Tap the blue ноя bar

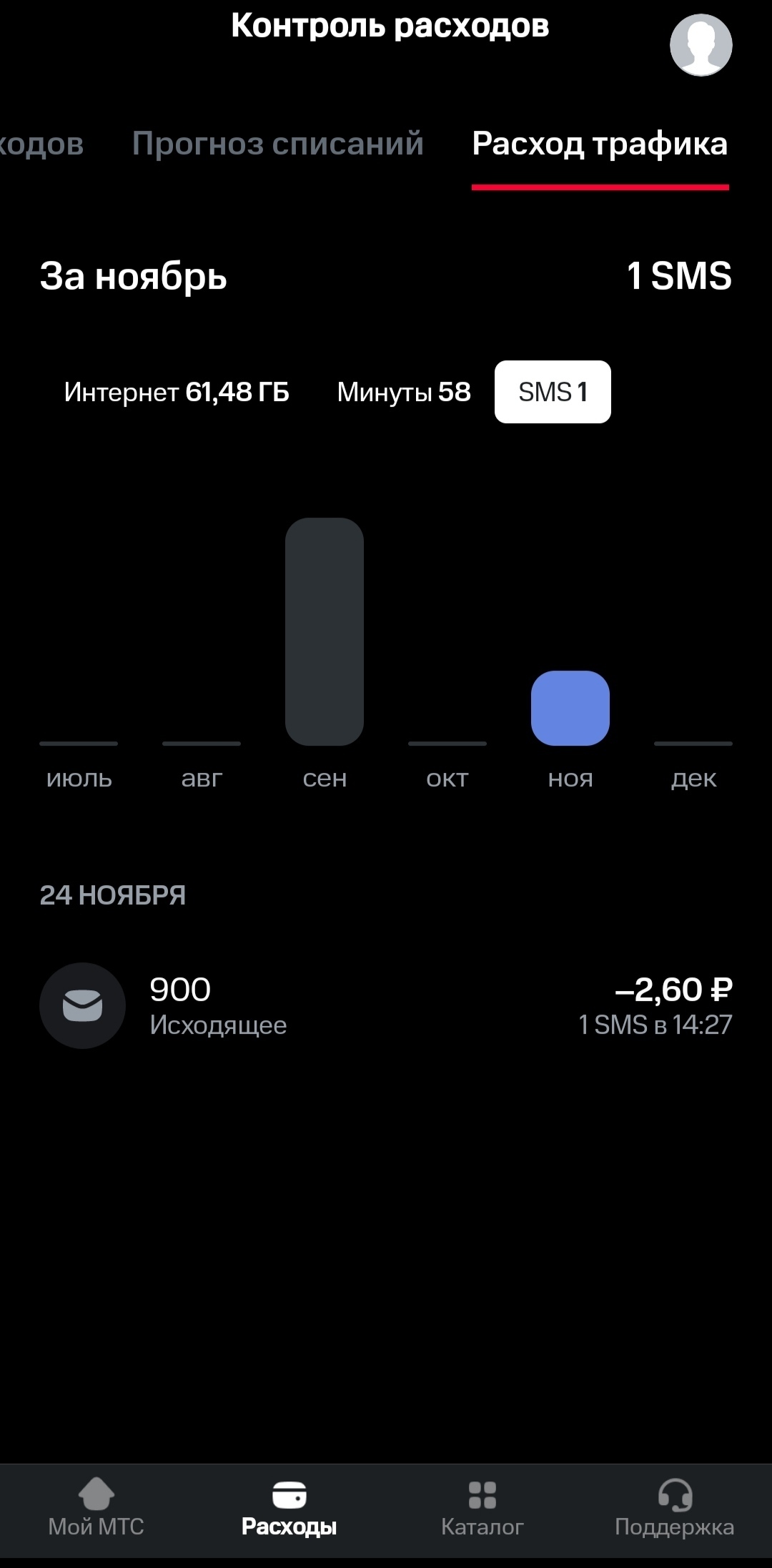[x=570, y=708]
